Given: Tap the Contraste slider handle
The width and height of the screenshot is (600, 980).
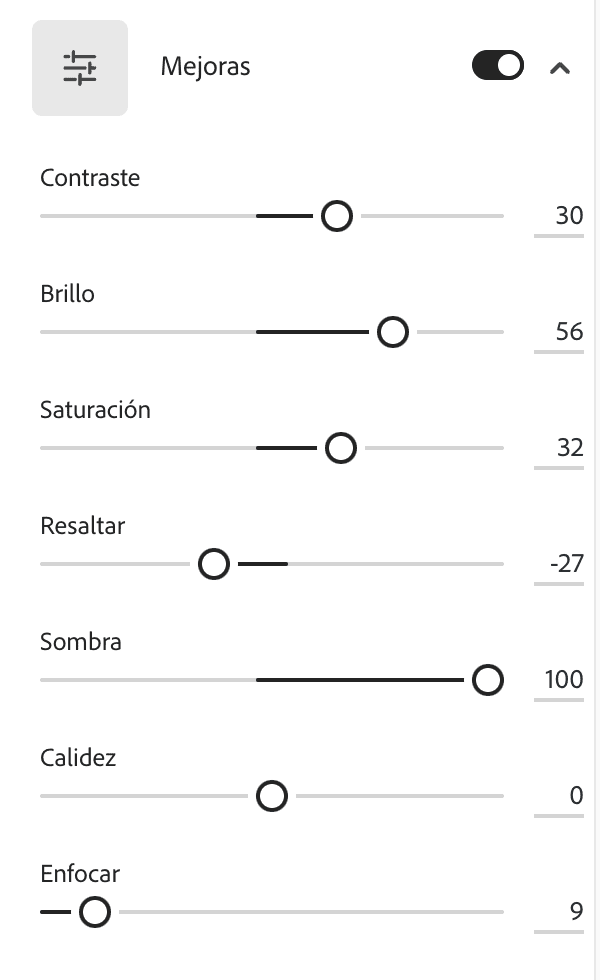Looking at the screenshot, I should (337, 216).
